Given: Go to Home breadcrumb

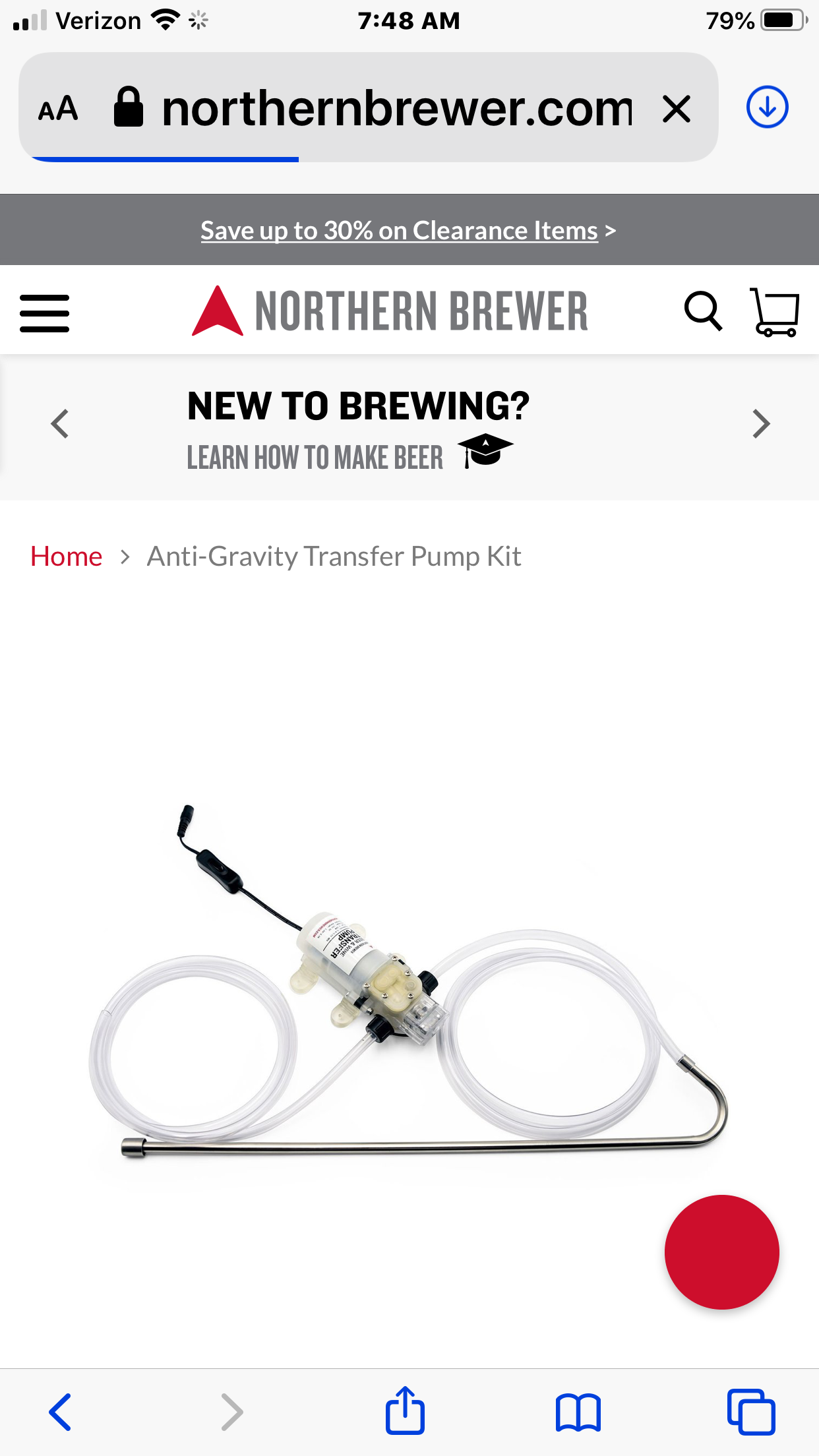Looking at the screenshot, I should click(x=67, y=556).
